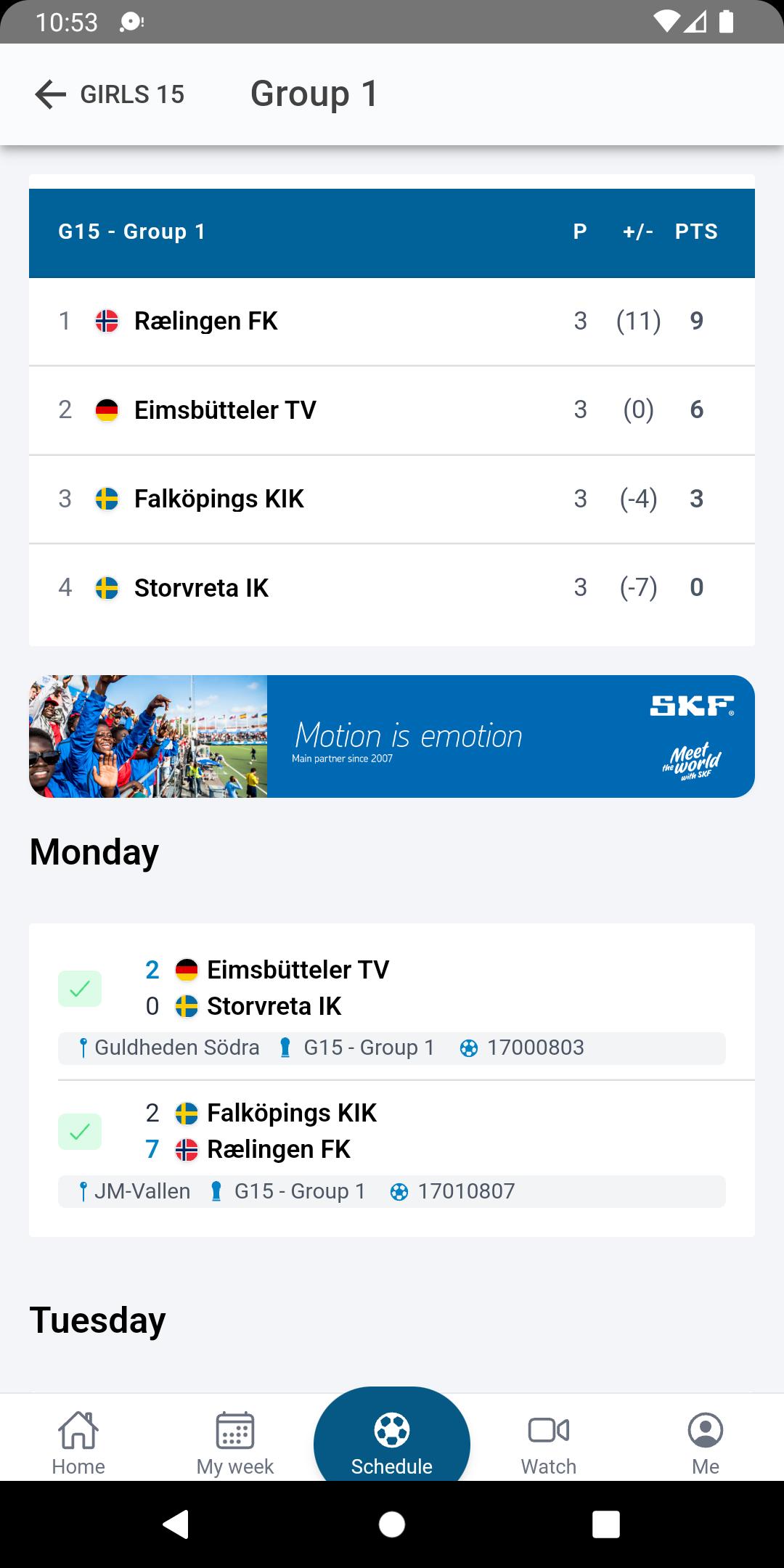
Task: Go back to Girls 15
Action: click(109, 94)
